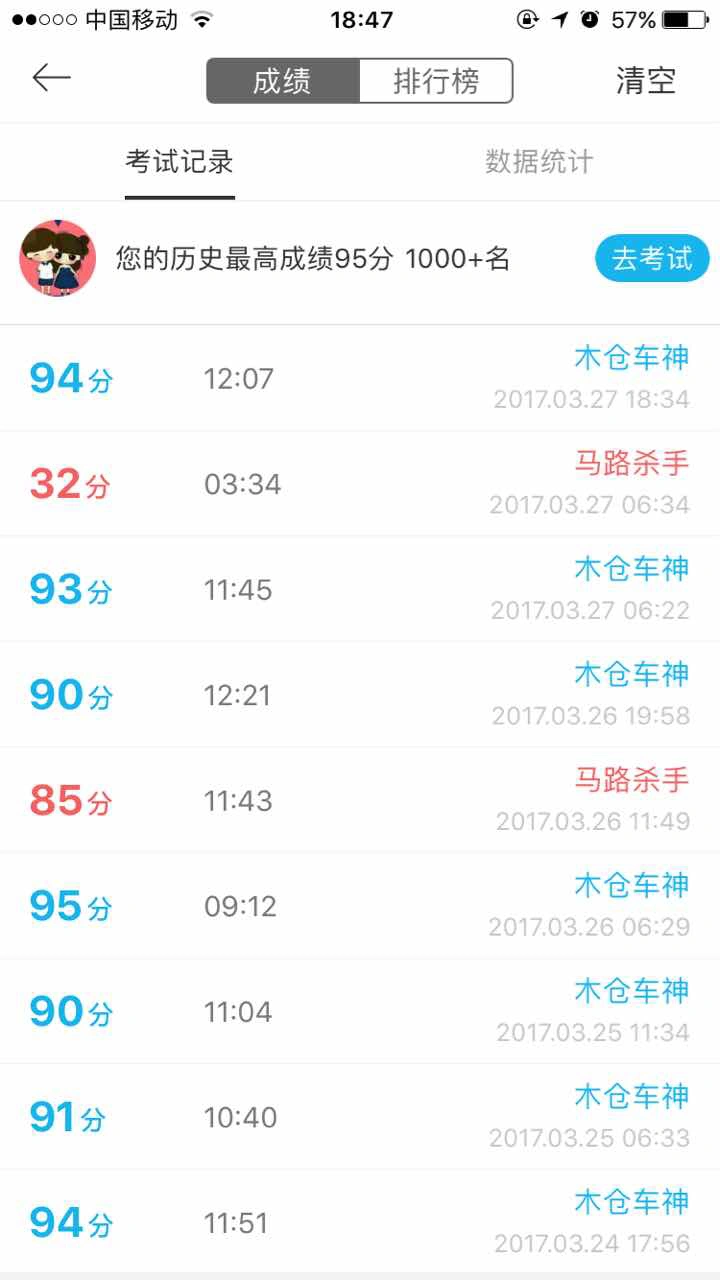720x1280 pixels.
Task: Open the 考试记录 tab
Action: 180,162
